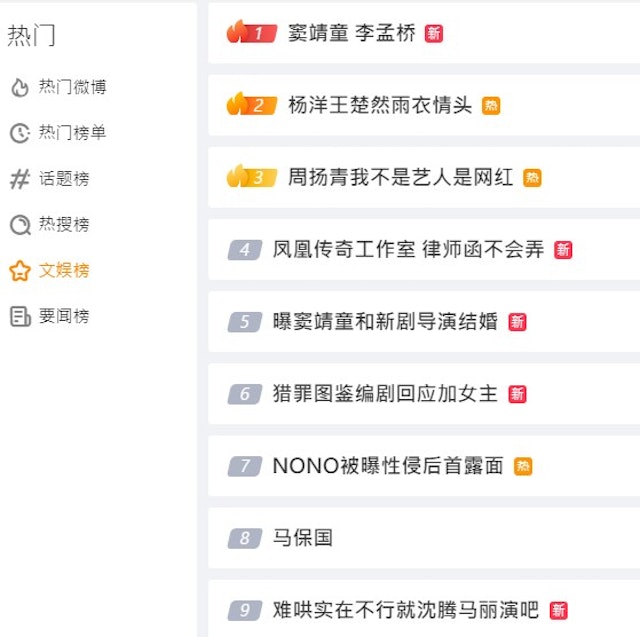Image resolution: width=640 pixels, height=637 pixels.
Task: Select the 文娱榜 tab
Action: tap(63, 271)
